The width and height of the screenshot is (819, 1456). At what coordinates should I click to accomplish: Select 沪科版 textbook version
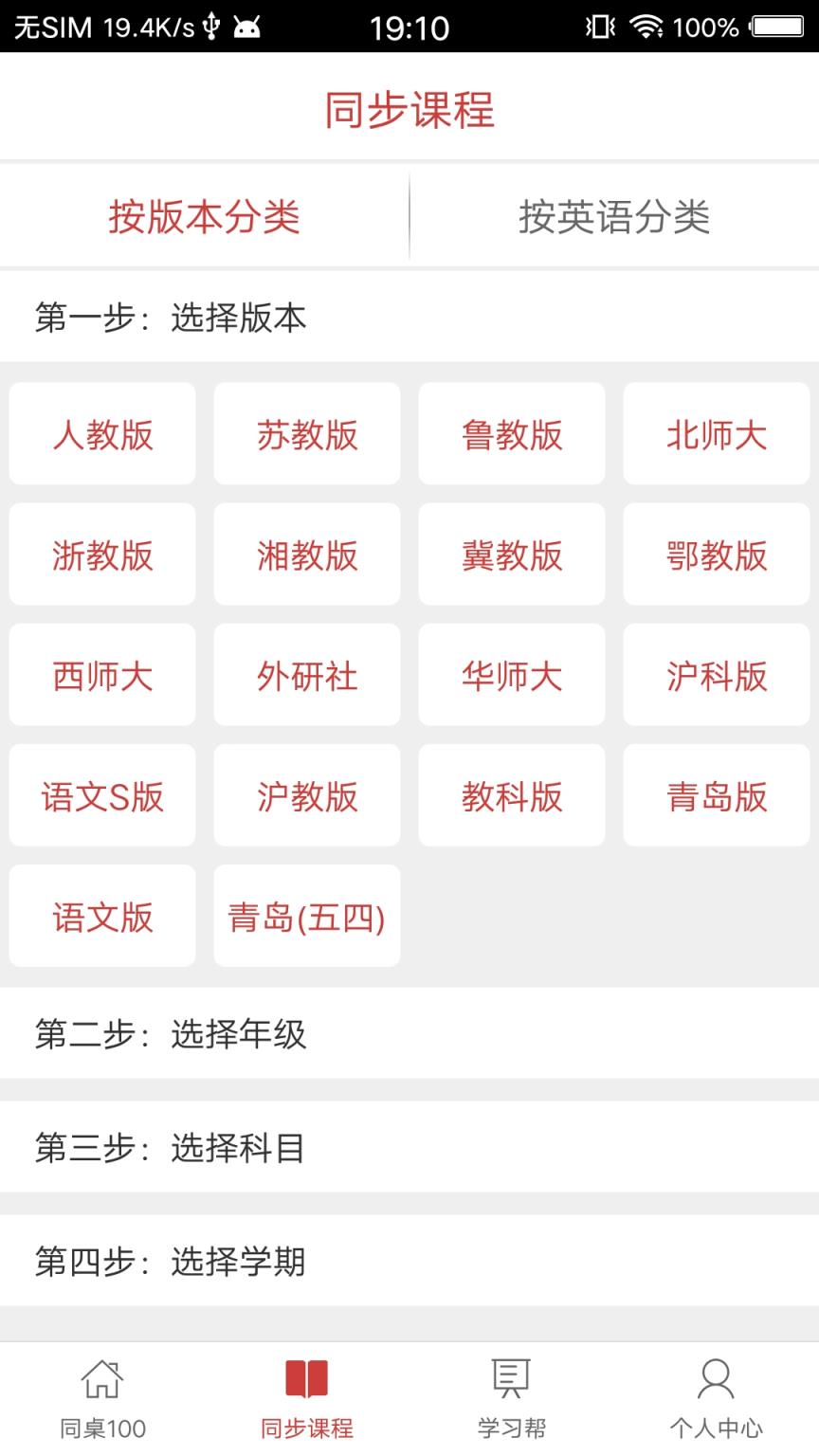[716, 676]
